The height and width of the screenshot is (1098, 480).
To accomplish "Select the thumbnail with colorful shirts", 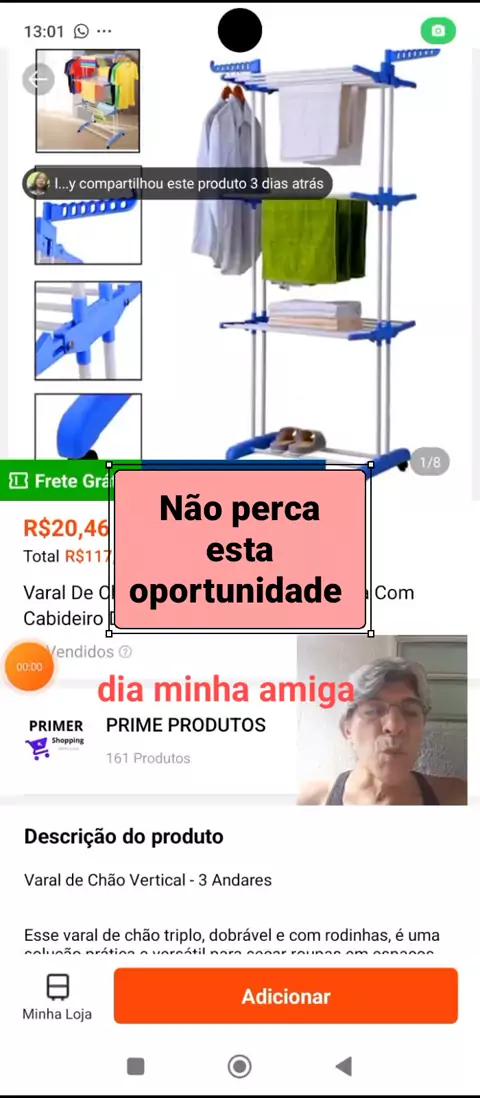I will (x=88, y=100).
